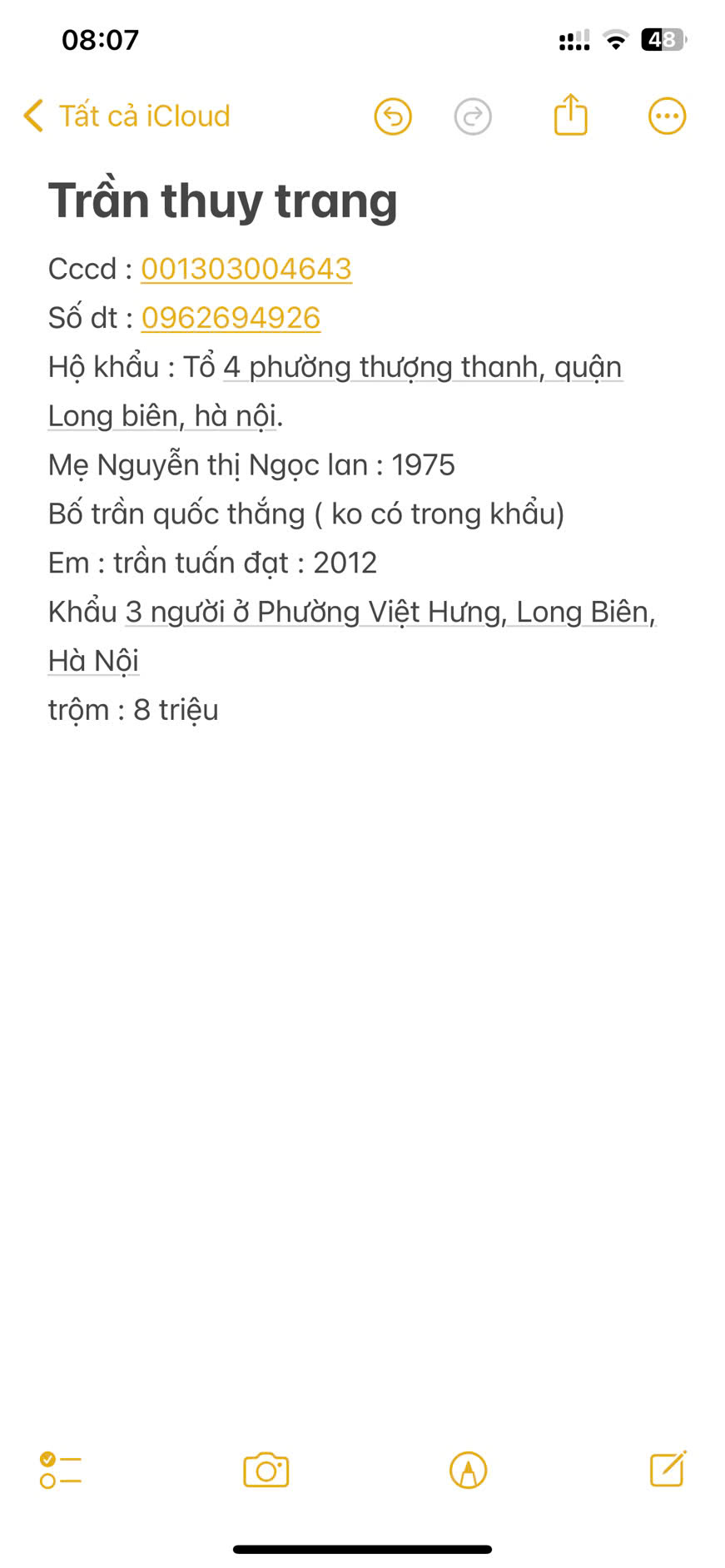
Task: Tap the trộm : 8 triệu line
Action: [x=133, y=709]
